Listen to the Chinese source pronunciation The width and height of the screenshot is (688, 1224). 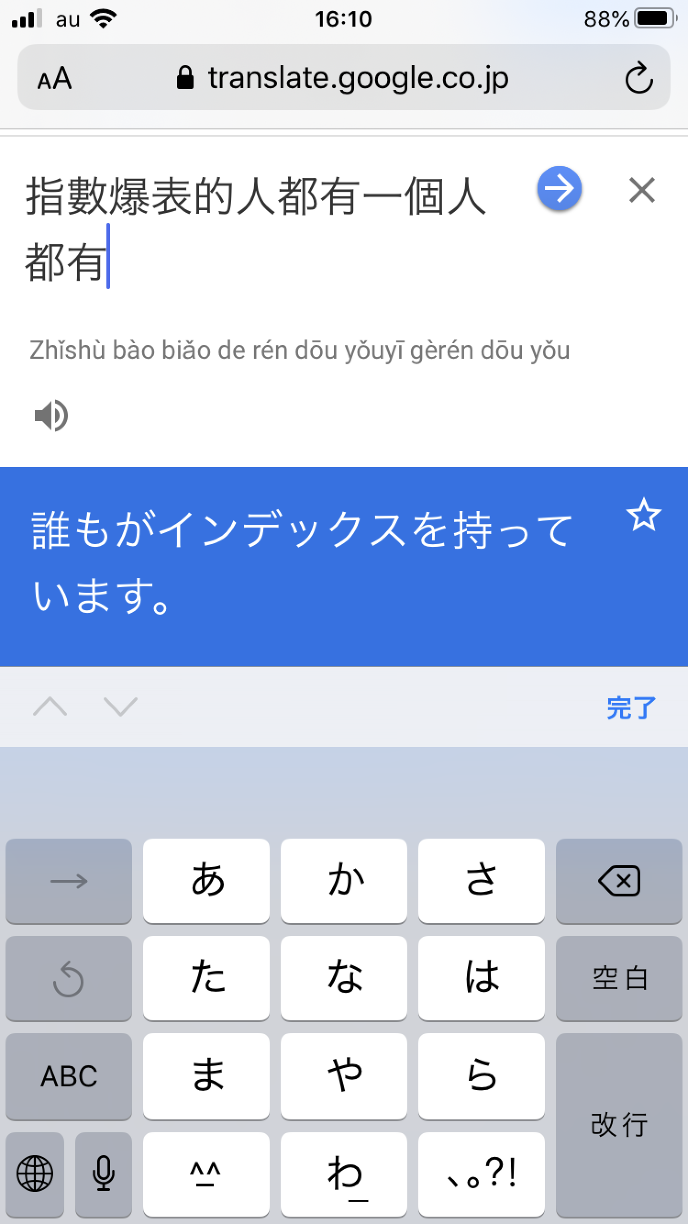click(x=51, y=415)
